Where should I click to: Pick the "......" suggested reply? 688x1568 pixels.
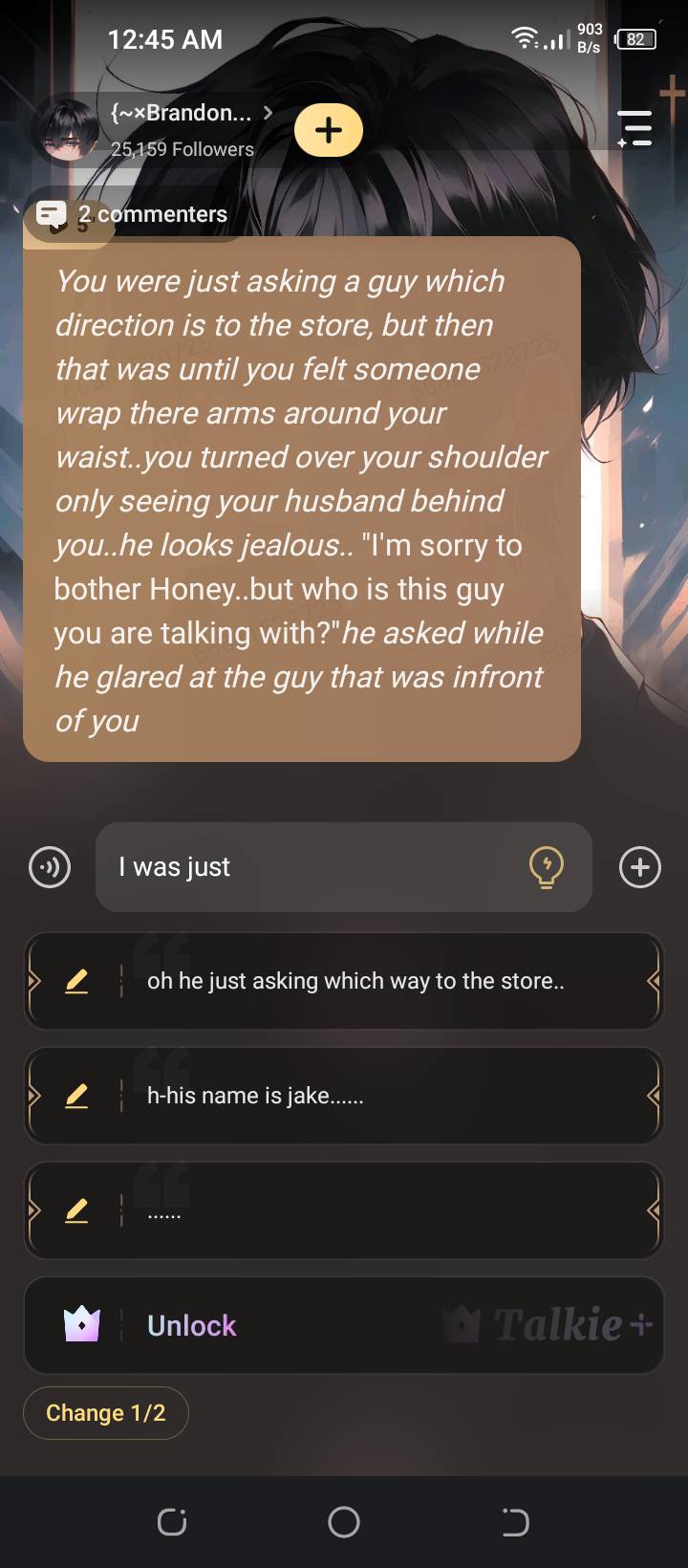click(355, 1210)
